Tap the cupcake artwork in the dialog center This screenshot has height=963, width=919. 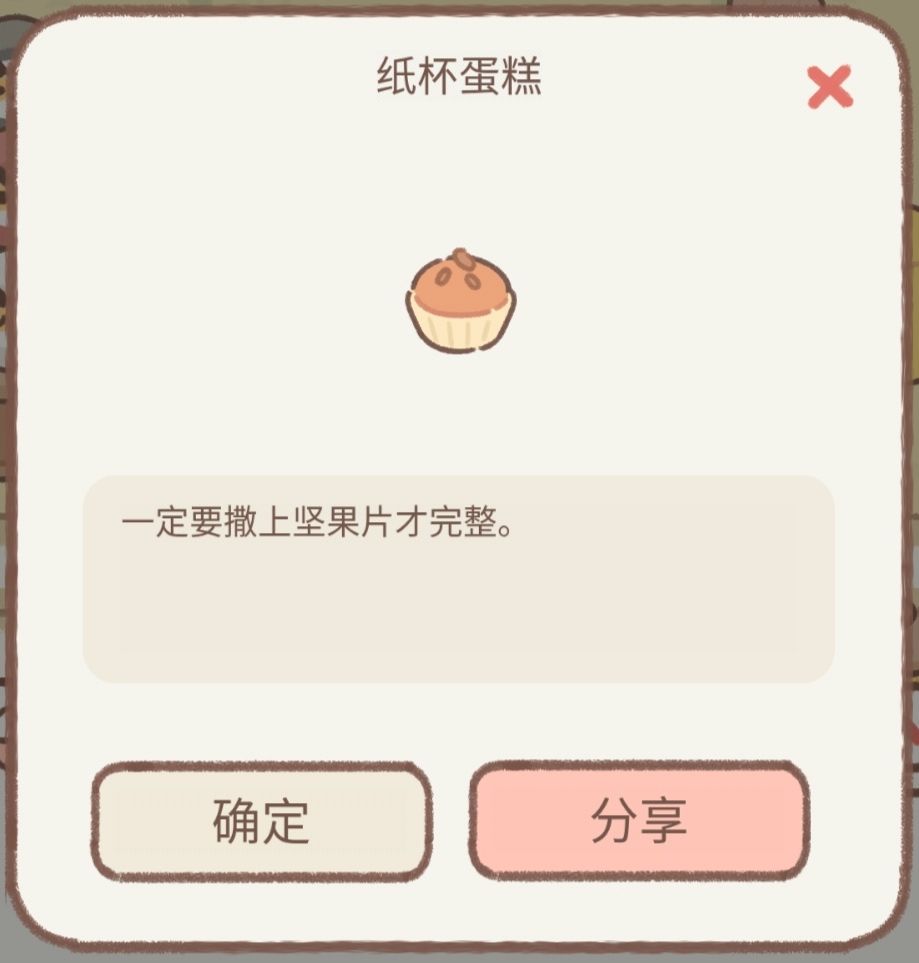click(x=459, y=300)
